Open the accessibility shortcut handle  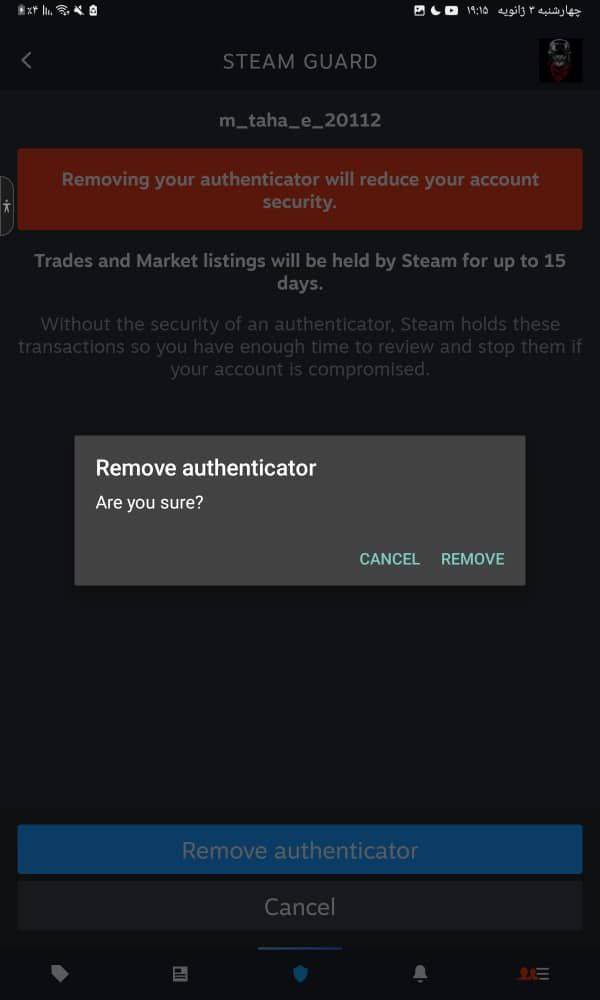click(7, 206)
